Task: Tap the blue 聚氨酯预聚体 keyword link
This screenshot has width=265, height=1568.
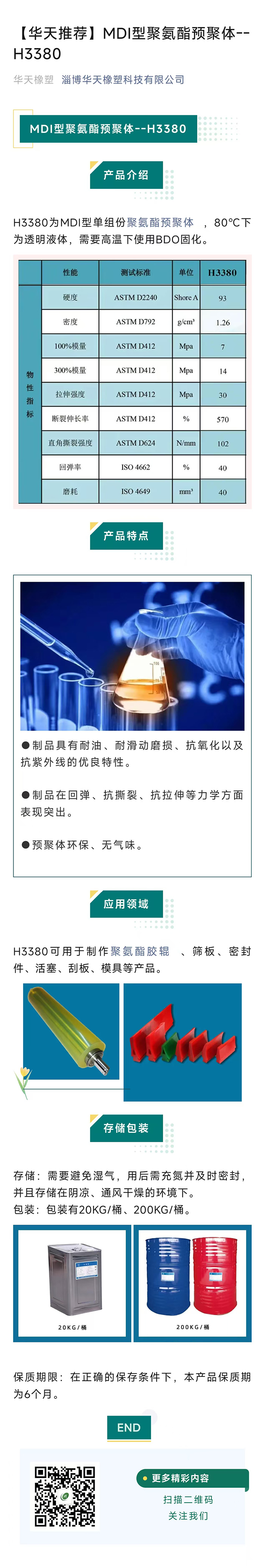Action: [x=160, y=222]
